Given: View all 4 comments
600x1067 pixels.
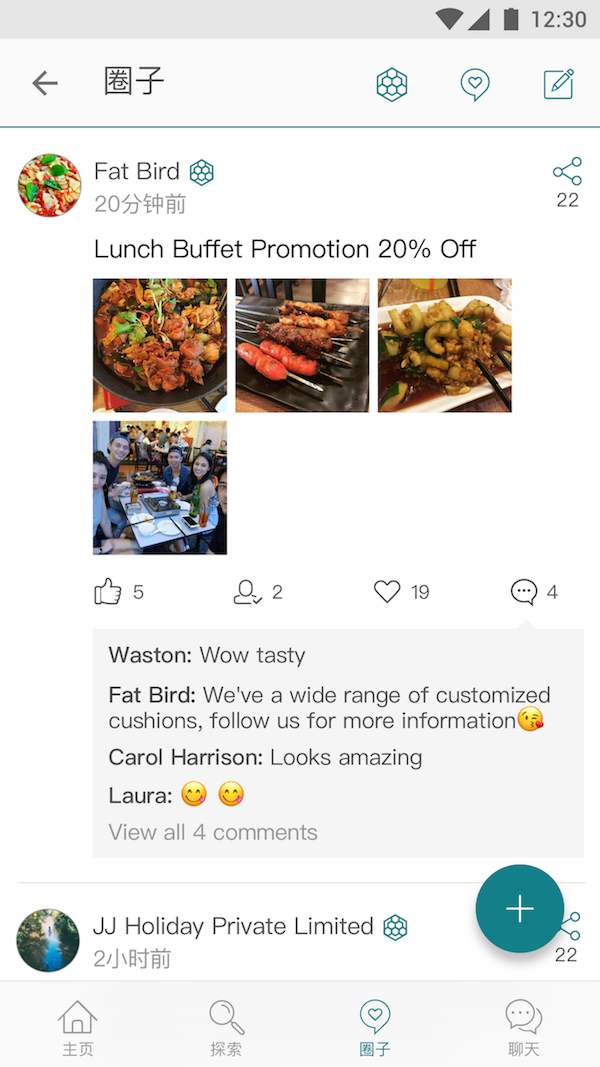Looking at the screenshot, I should click(x=213, y=832).
